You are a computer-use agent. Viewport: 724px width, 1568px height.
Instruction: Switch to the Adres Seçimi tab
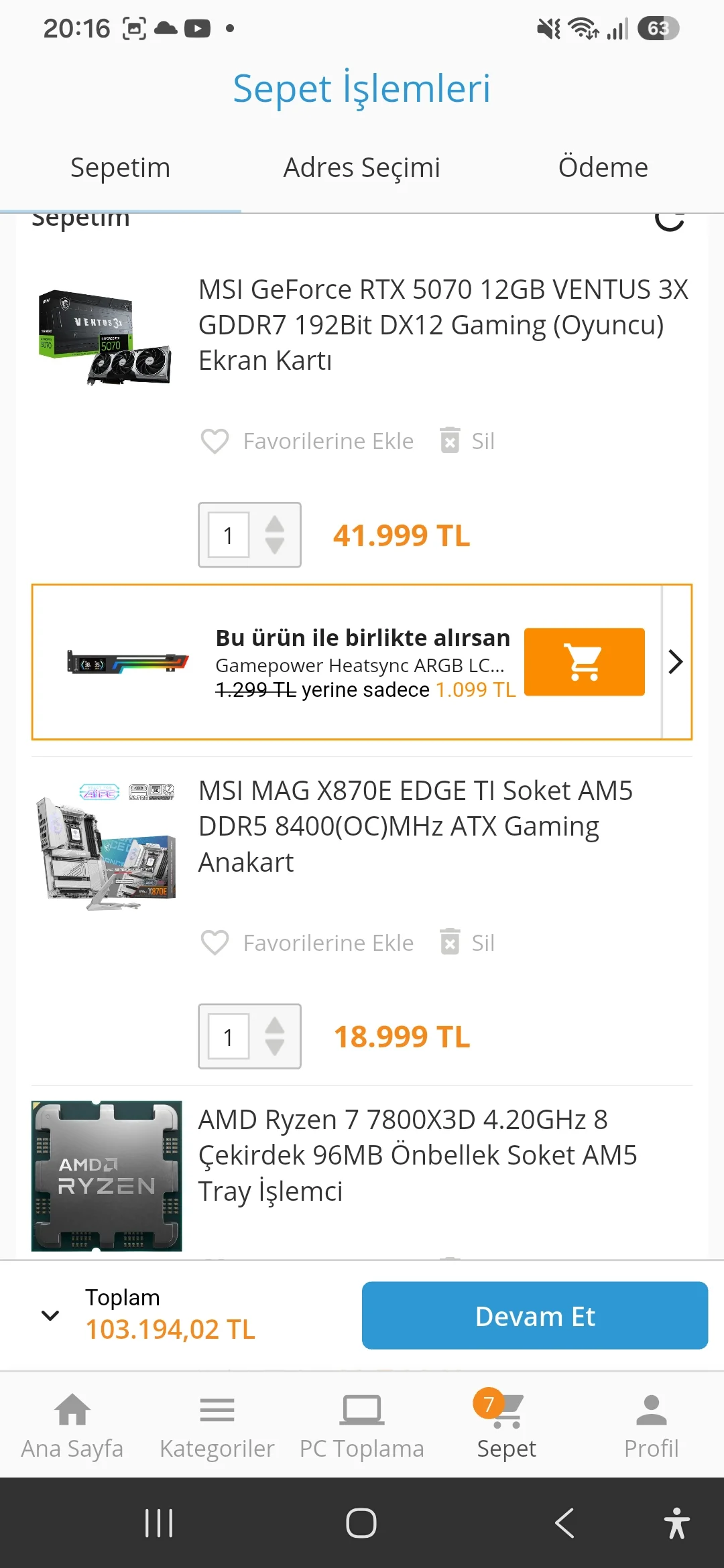click(362, 168)
